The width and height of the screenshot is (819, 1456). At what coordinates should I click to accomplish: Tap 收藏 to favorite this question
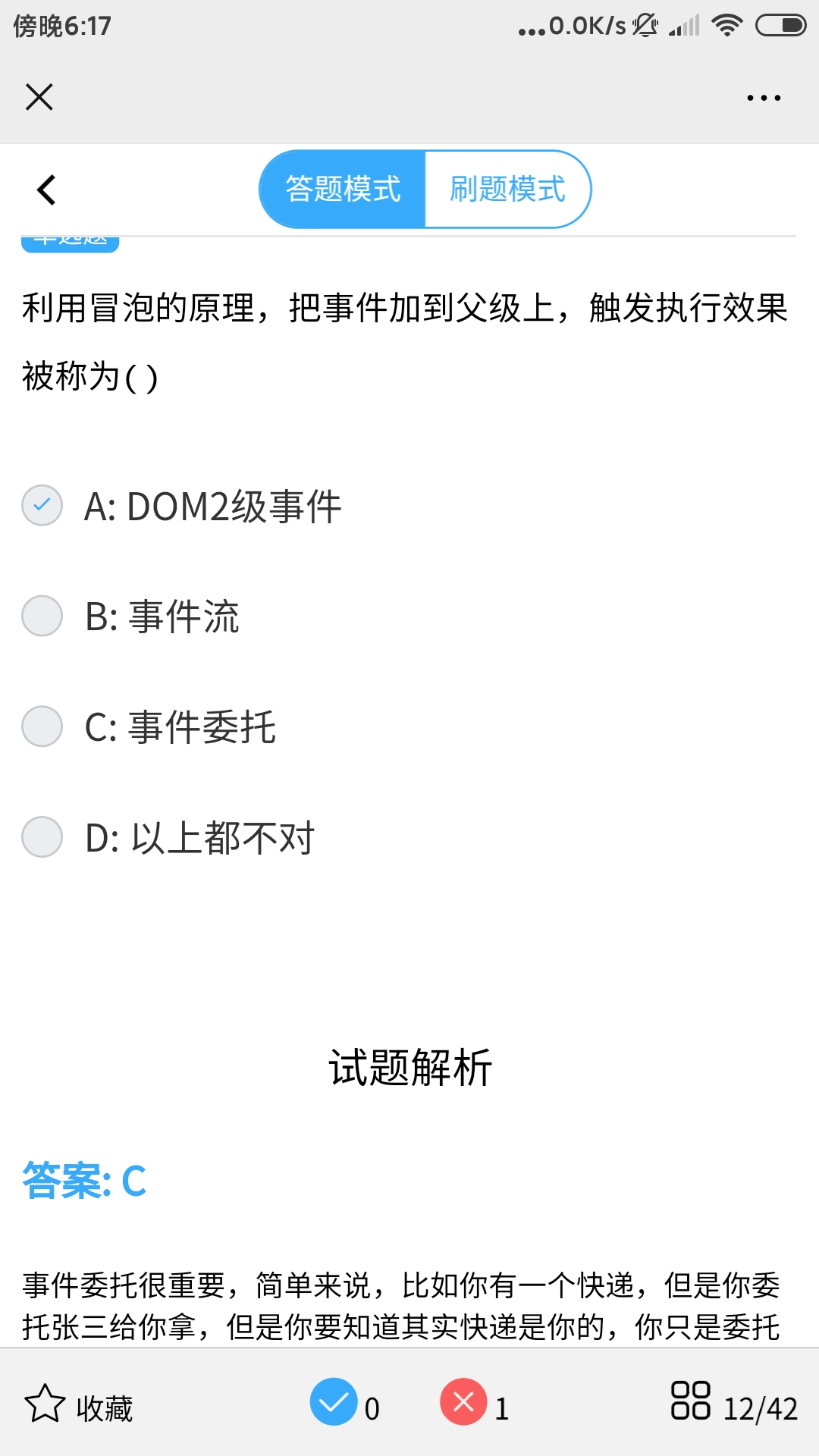pyautogui.click(x=79, y=1407)
